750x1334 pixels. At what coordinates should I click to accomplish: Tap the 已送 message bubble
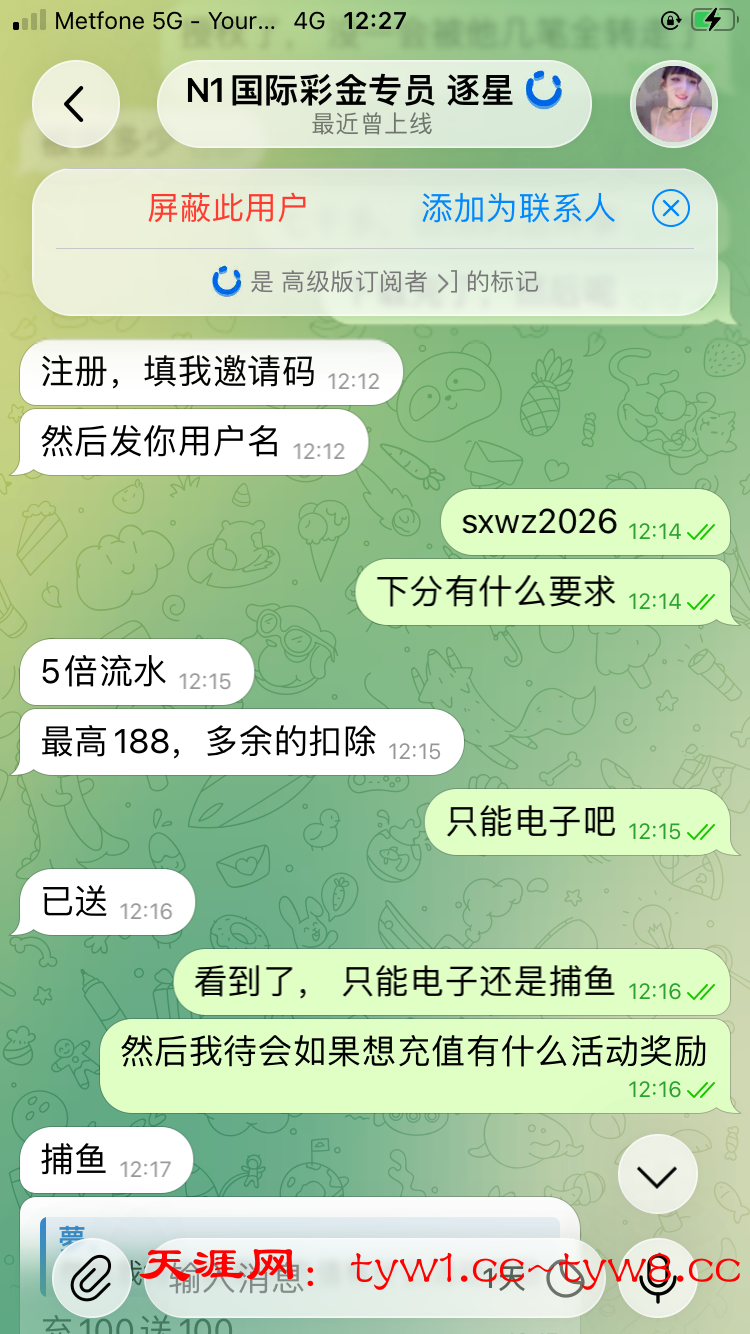(x=102, y=901)
